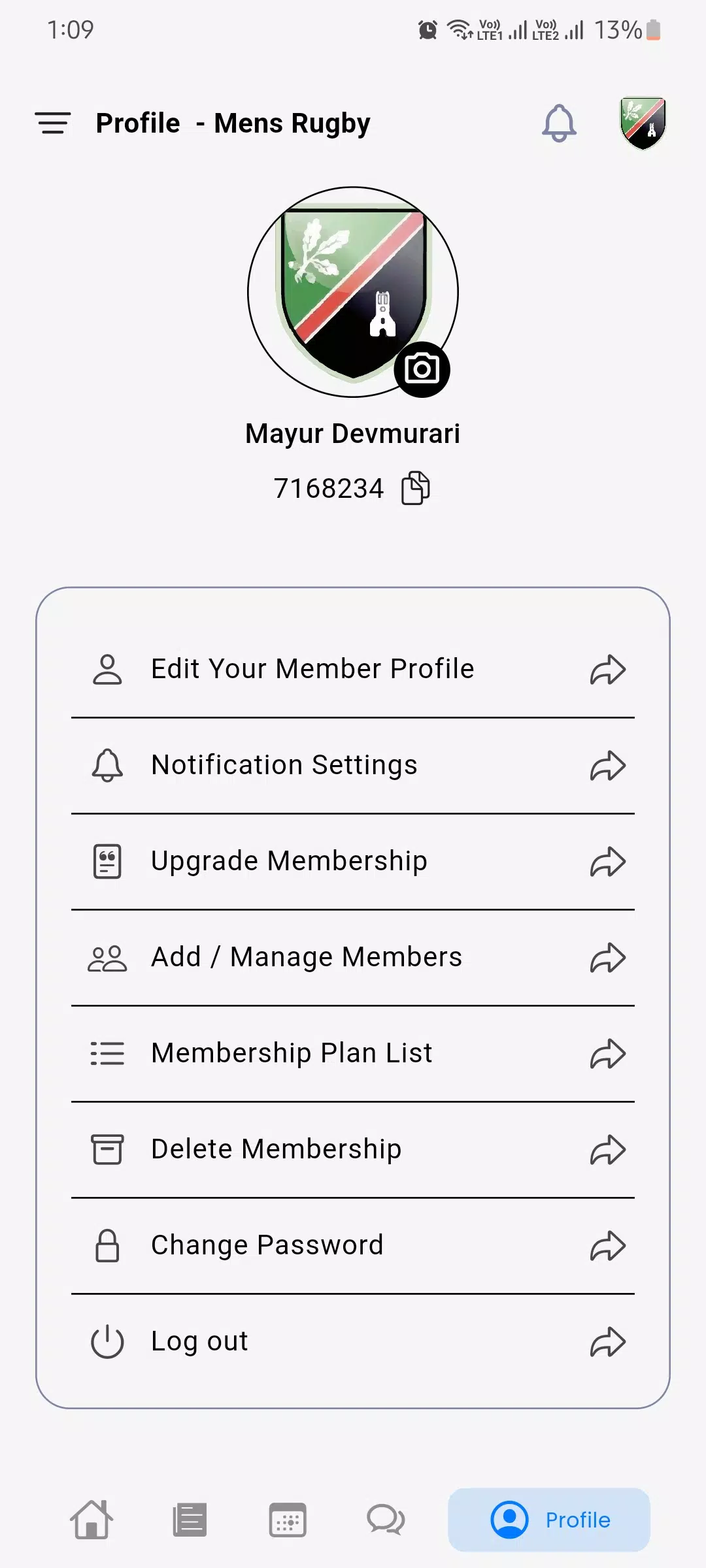The width and height of the screenshot is (706, 1568).
Task: Open the hamburger drawer menu
Action: [53, 123]
